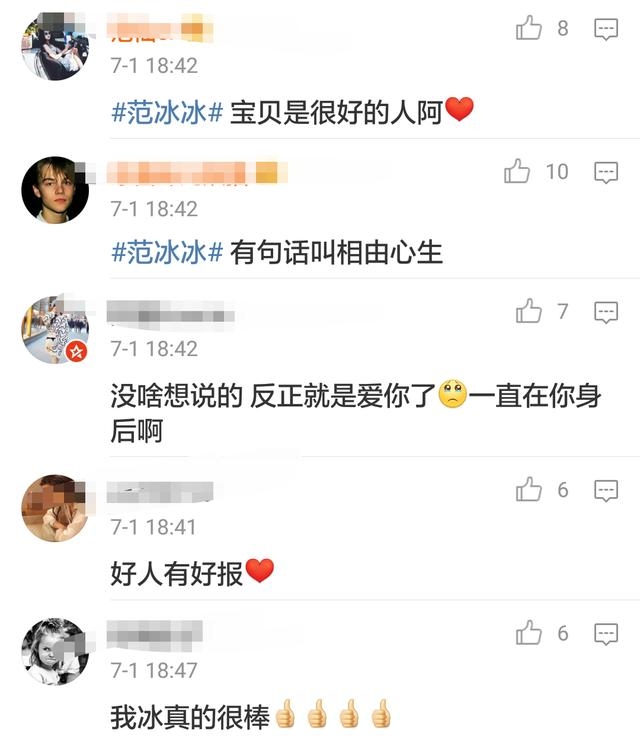Reply to the comment '没啥想说的 反正就是爱你了'
The height and width of the screenshot is (743, 640).
[x=606, y=313]
